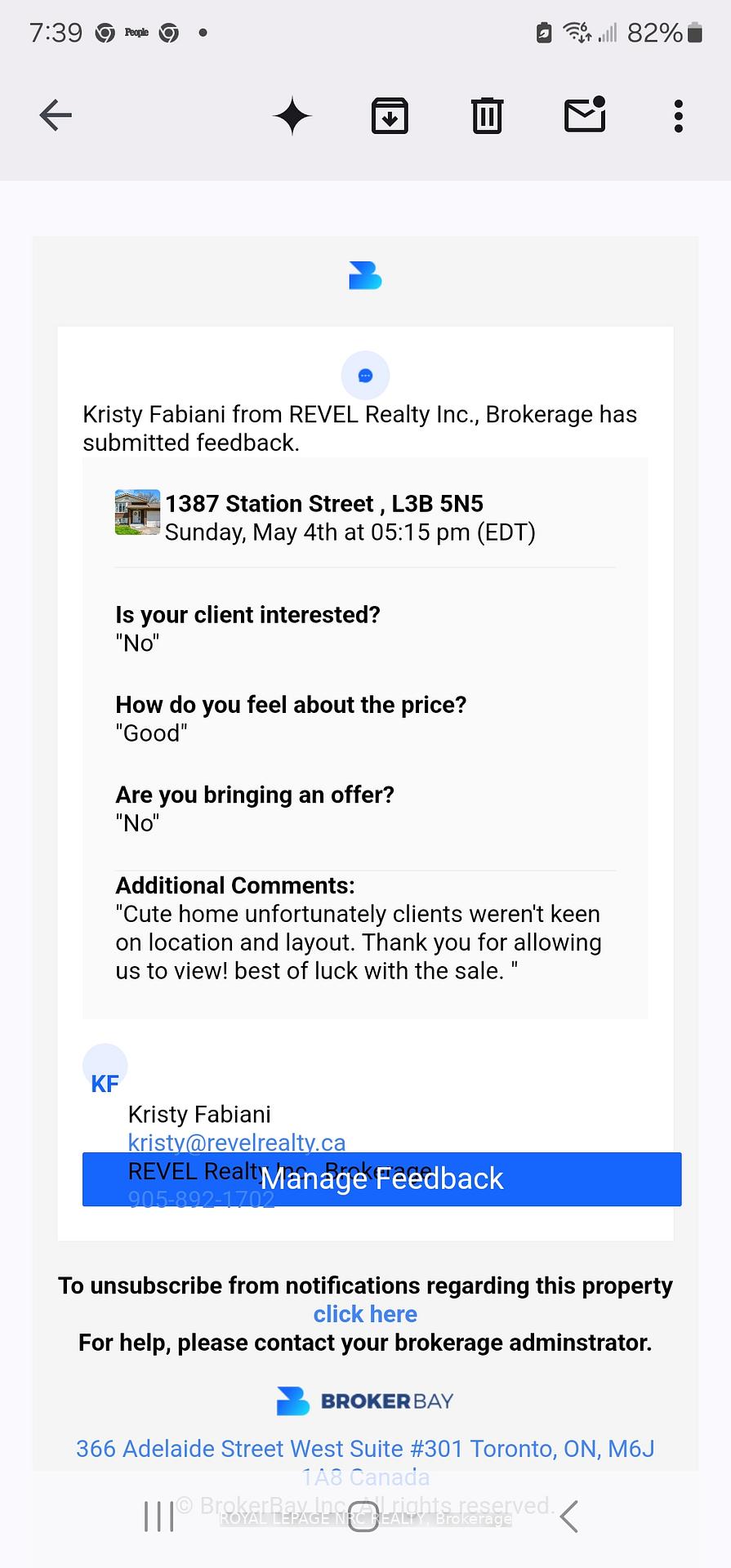
Task: Go back to the inbox
Action: click(x=56, y=115)
